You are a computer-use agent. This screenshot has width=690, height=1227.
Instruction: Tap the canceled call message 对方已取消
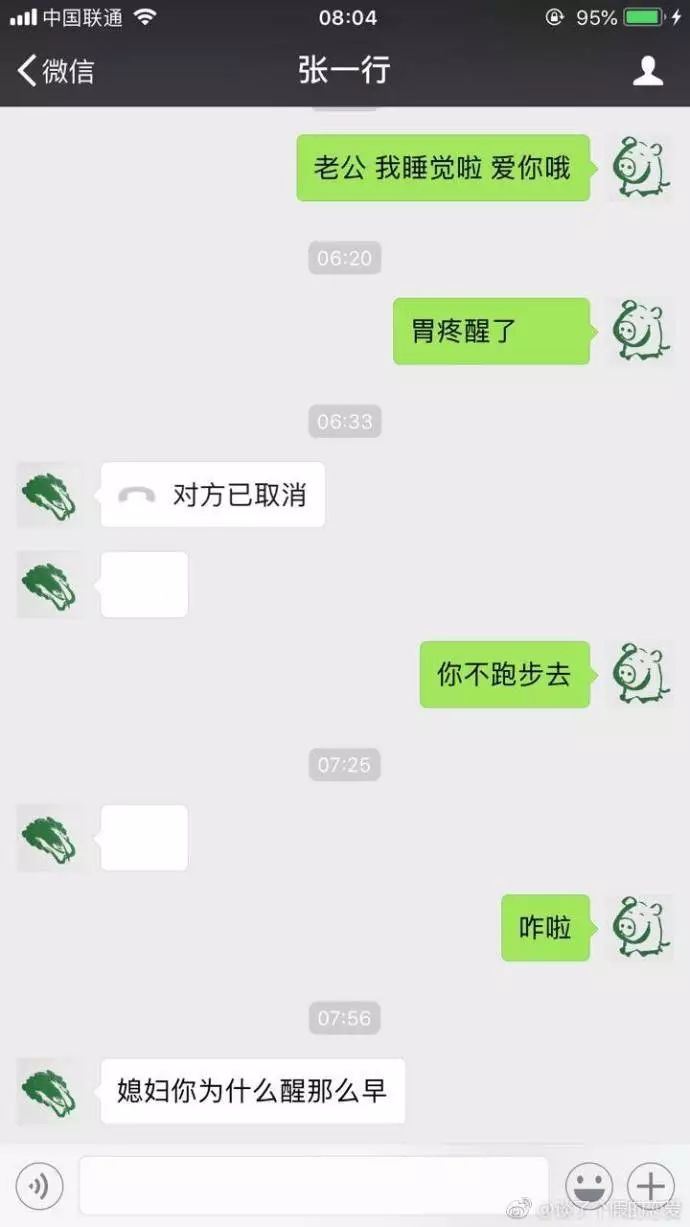click(213, 495)
